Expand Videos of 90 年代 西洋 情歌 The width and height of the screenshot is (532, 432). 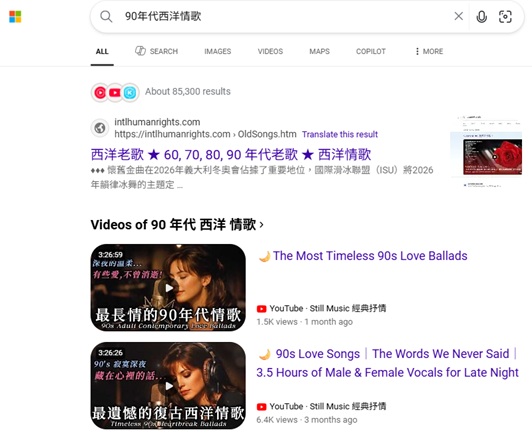pos(177,225)
